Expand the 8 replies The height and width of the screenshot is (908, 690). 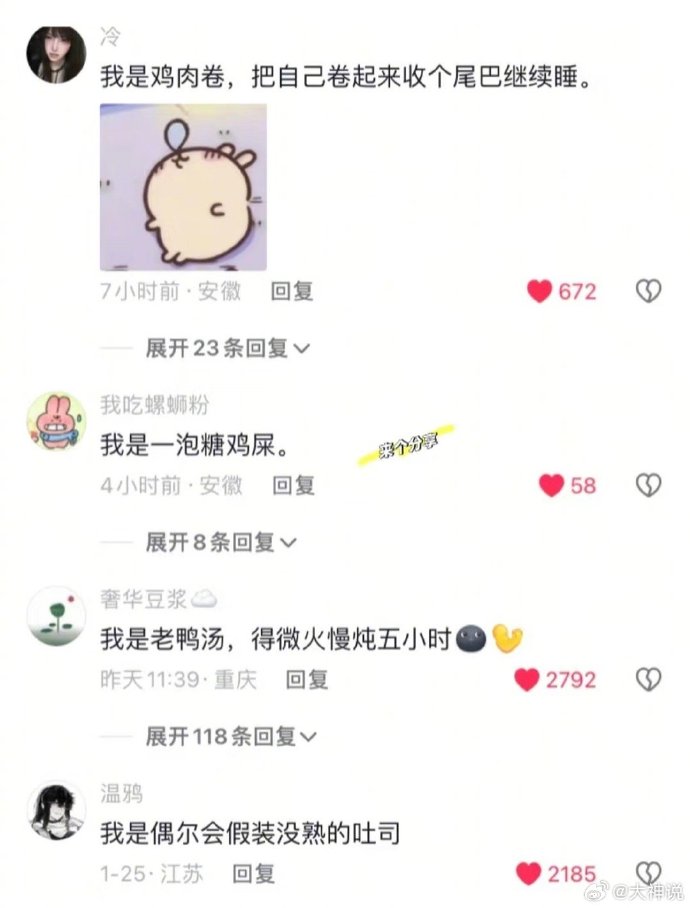tap(220, 542)
